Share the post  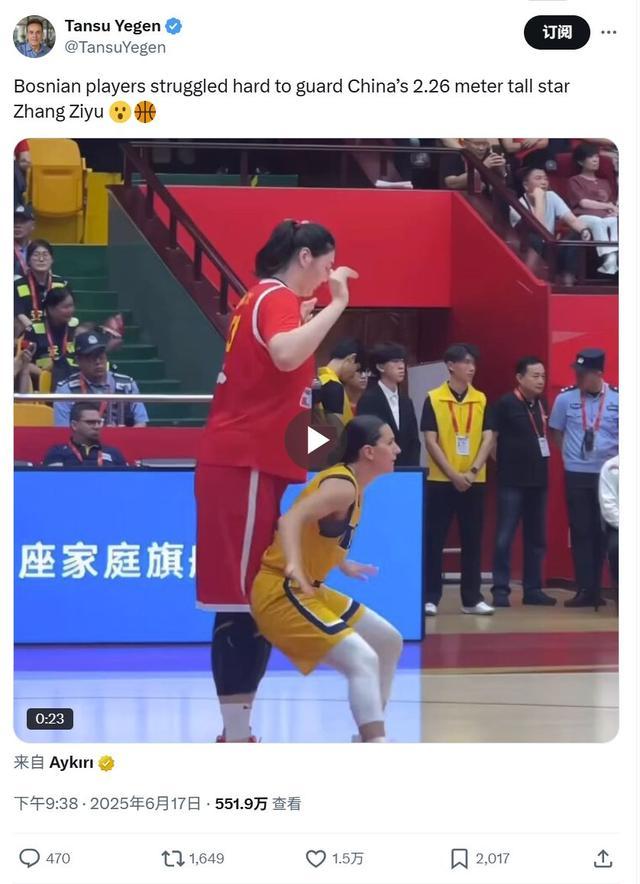pyautogui.click(x=603, y=858)
